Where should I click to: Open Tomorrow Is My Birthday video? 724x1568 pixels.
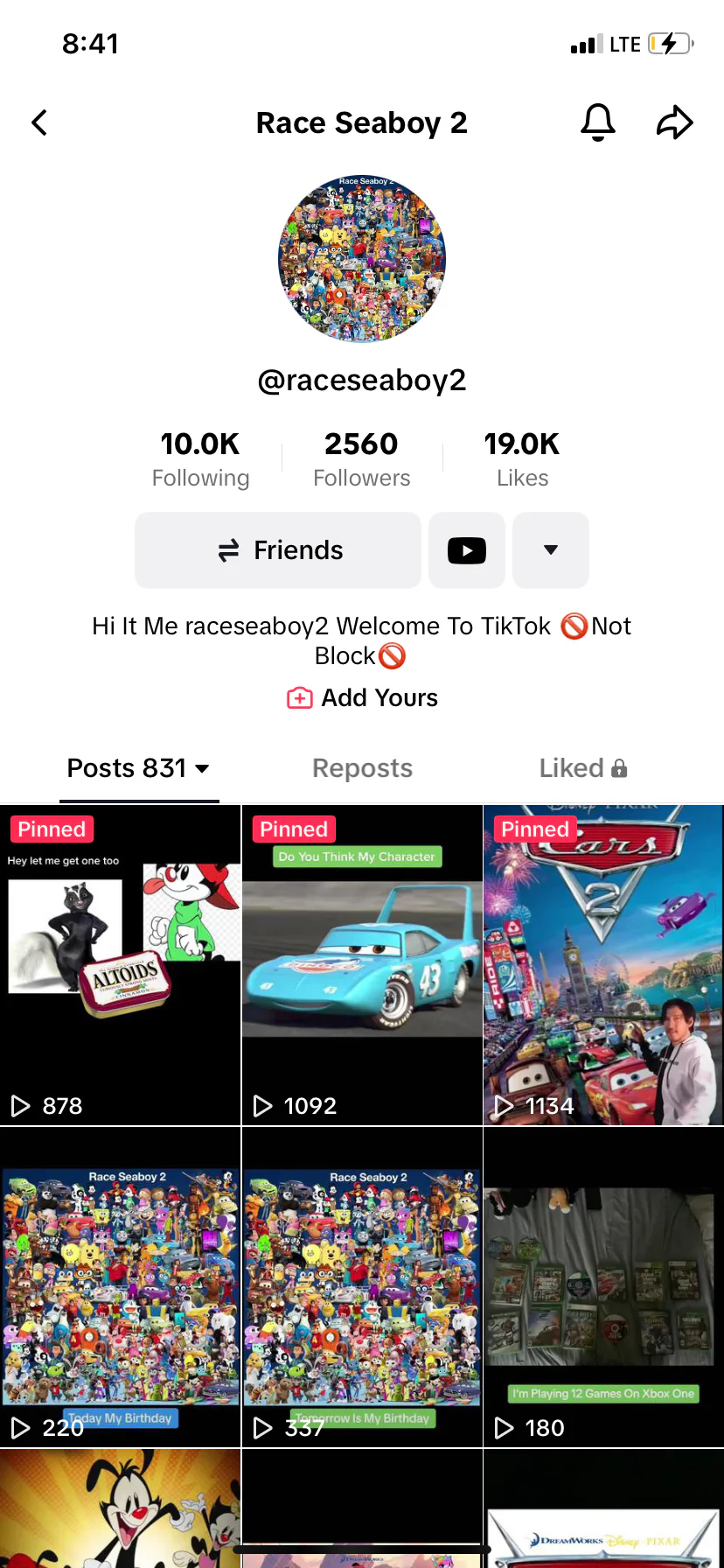362,1286
